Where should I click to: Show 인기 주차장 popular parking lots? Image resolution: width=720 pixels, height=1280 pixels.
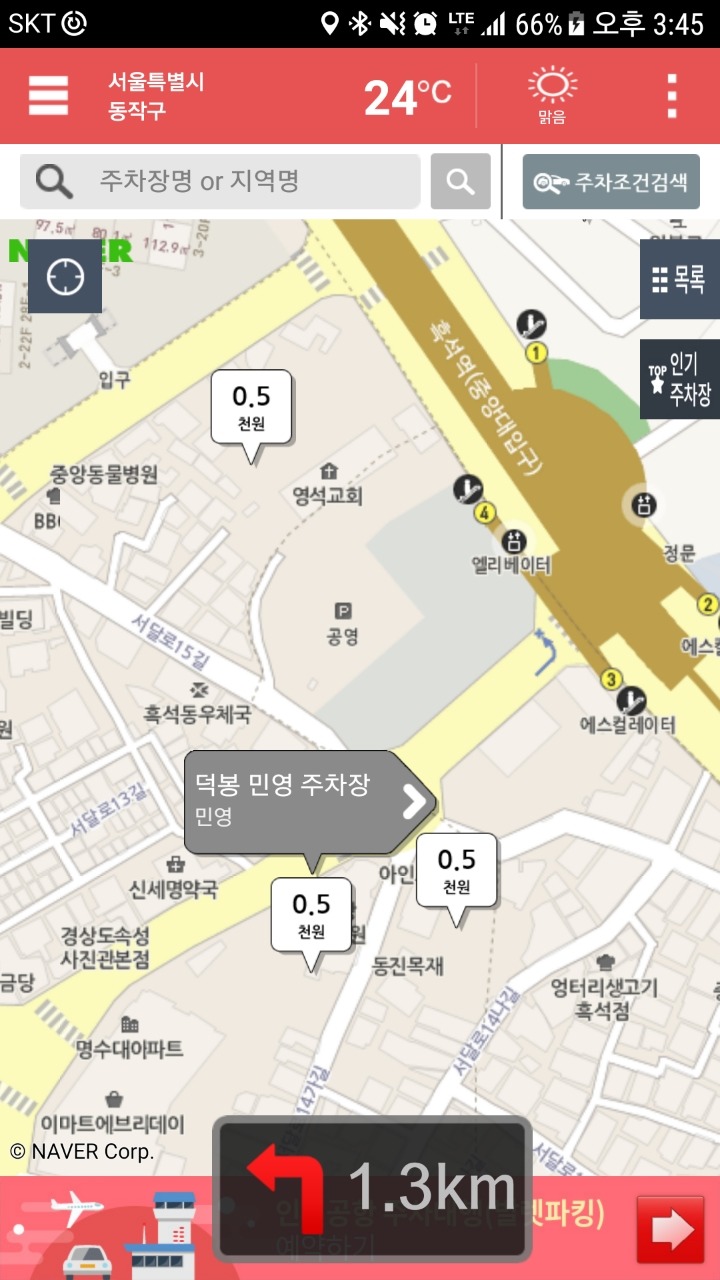680,379
